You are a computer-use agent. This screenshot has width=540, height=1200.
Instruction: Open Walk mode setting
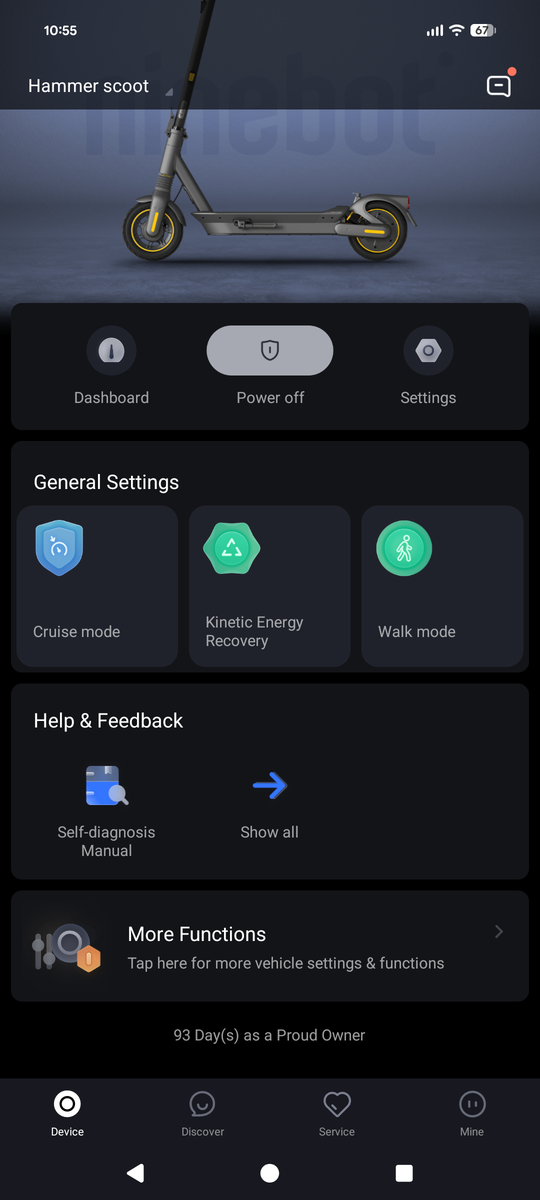click(442, 586)
